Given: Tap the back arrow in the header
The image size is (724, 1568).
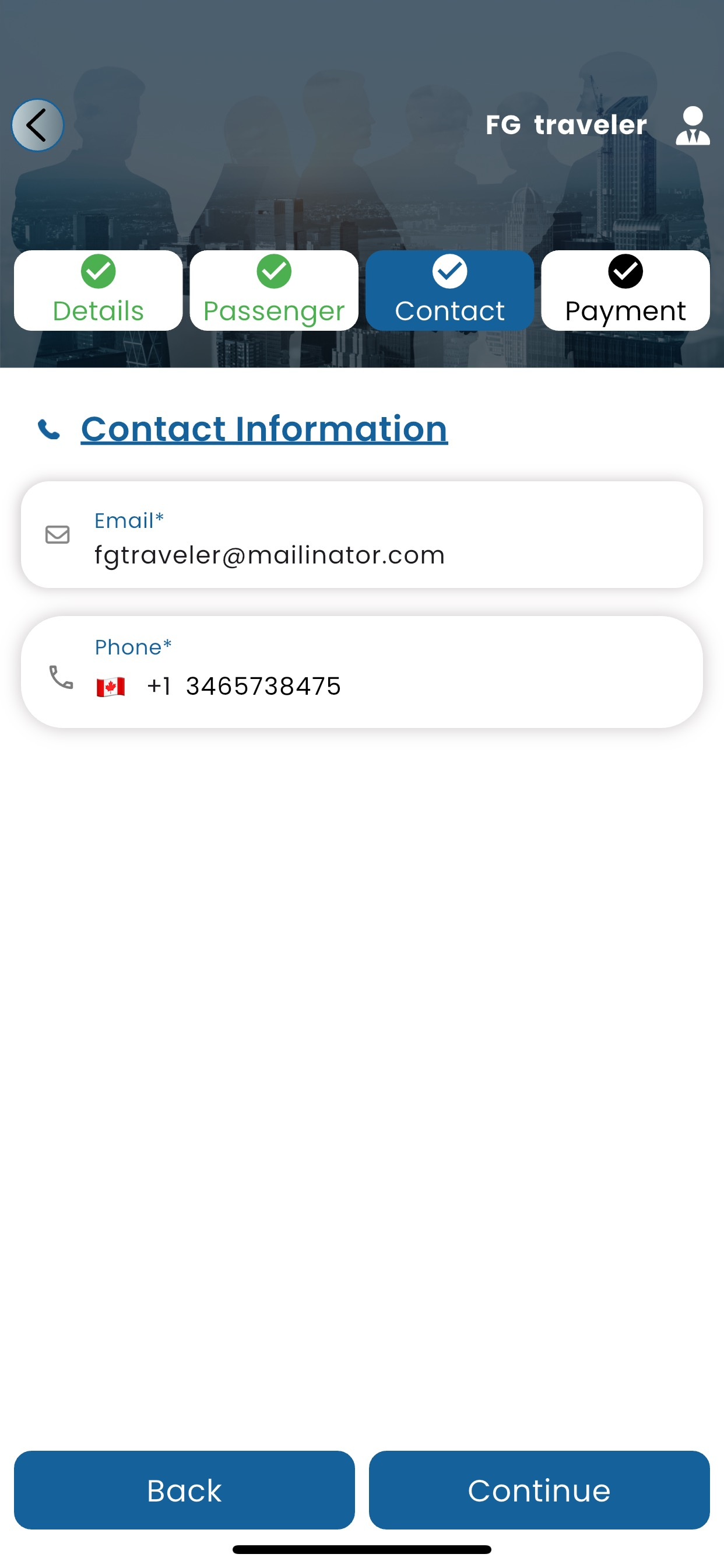Looking at the screenshot, I should [x=37, y=125].
